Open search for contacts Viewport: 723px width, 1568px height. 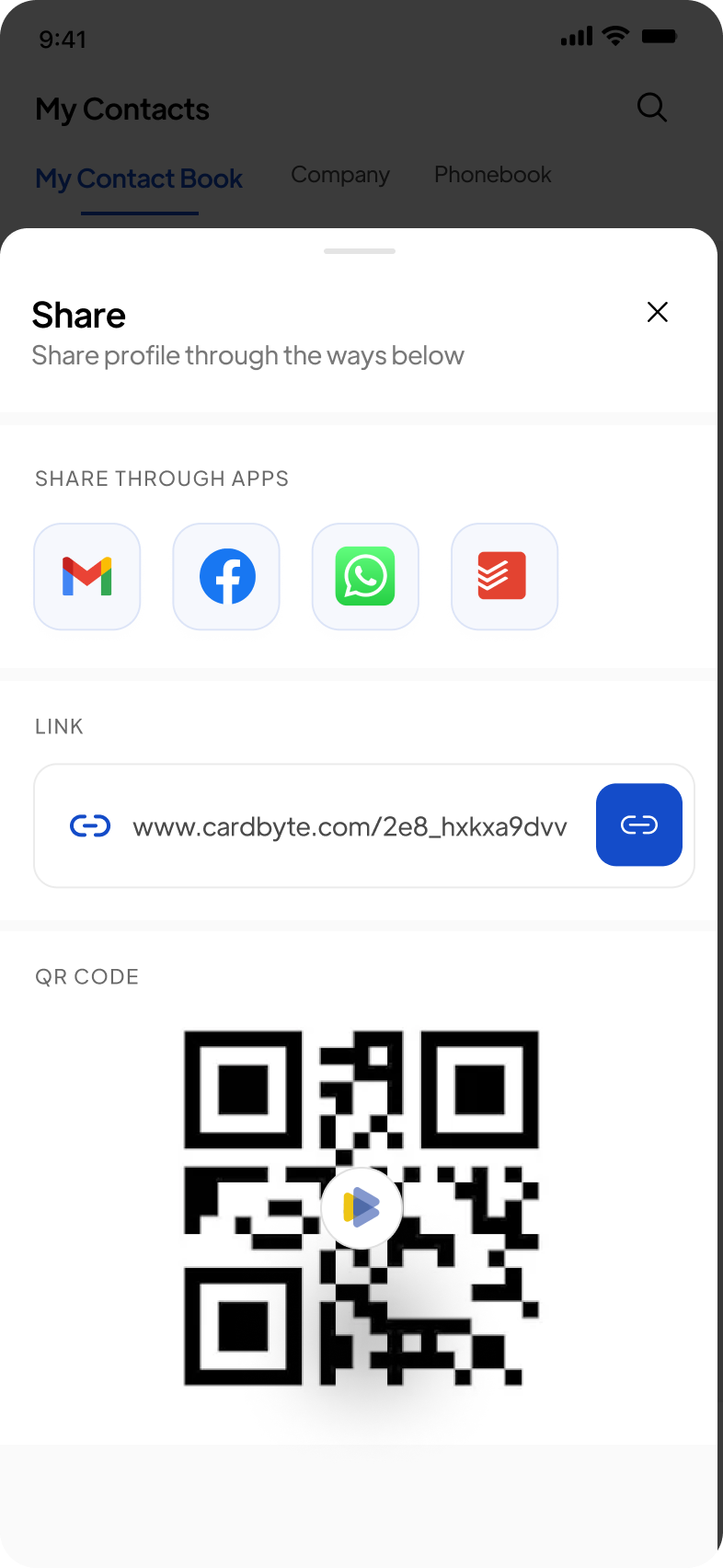click(652, 108)
